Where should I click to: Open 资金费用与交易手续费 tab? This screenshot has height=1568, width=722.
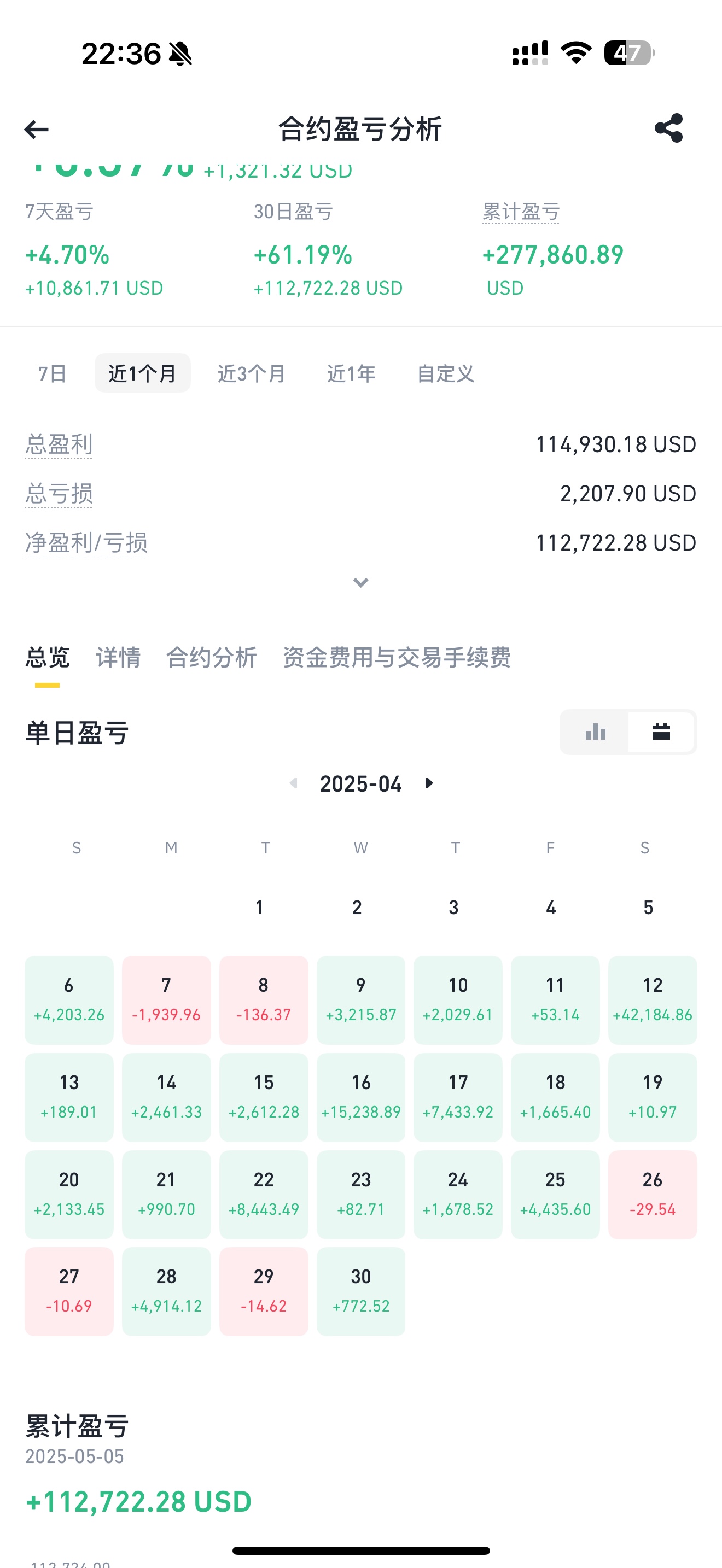(397, 657)
